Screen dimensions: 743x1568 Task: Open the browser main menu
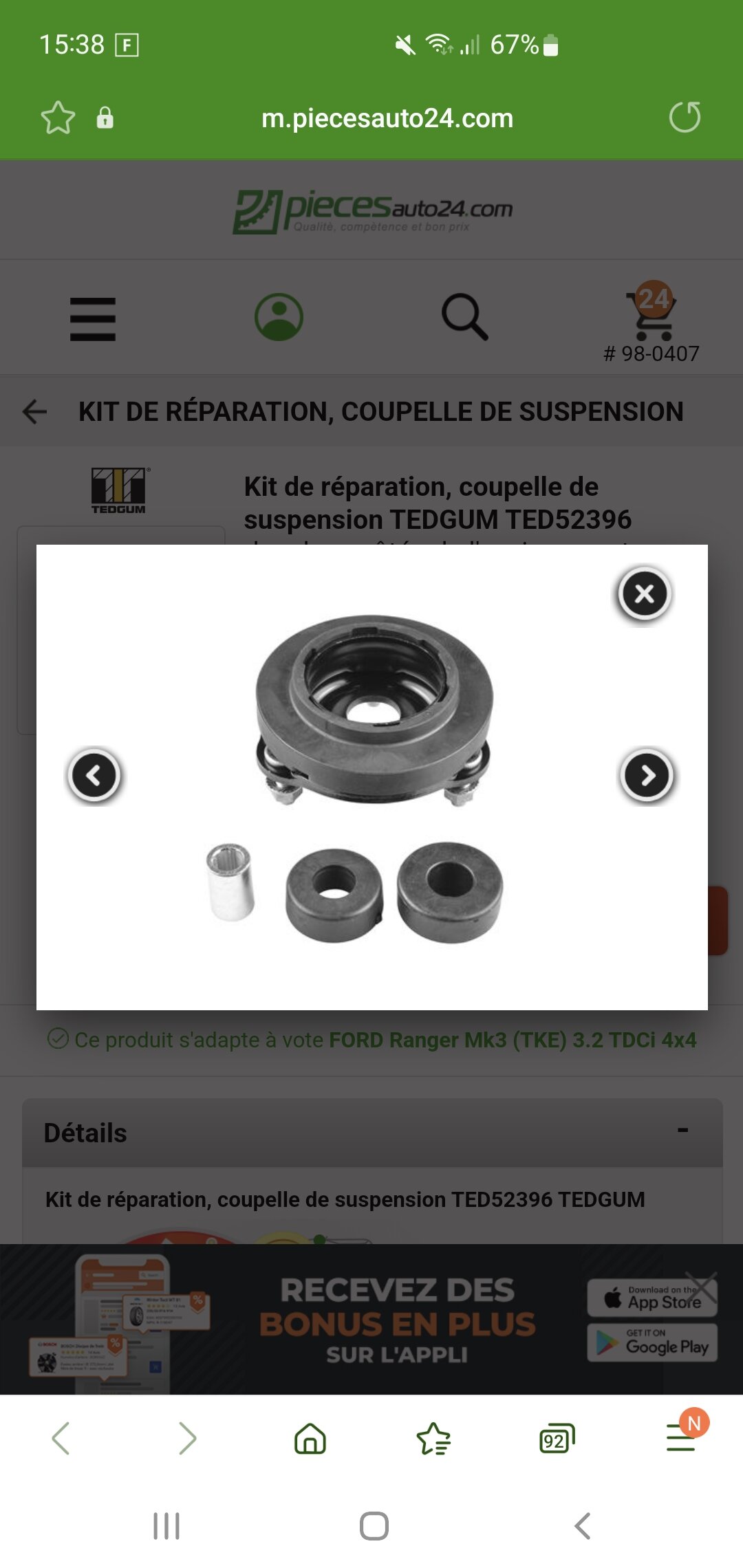tap(681, 1437)
